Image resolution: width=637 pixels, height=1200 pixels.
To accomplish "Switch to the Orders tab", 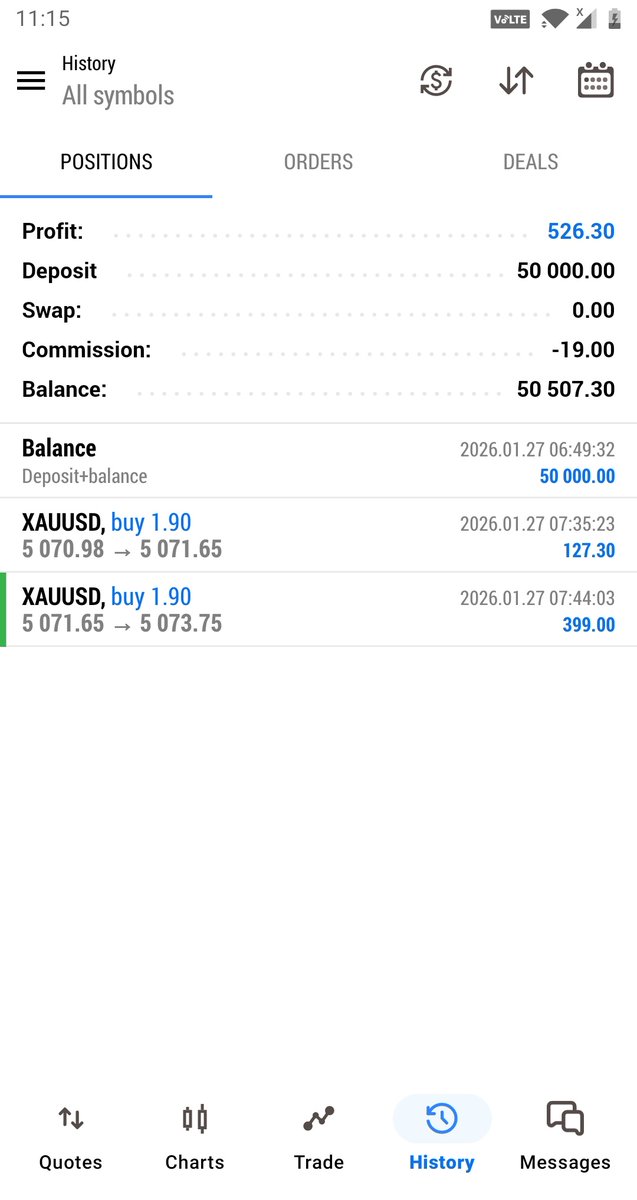I will (x=318, y=162).
